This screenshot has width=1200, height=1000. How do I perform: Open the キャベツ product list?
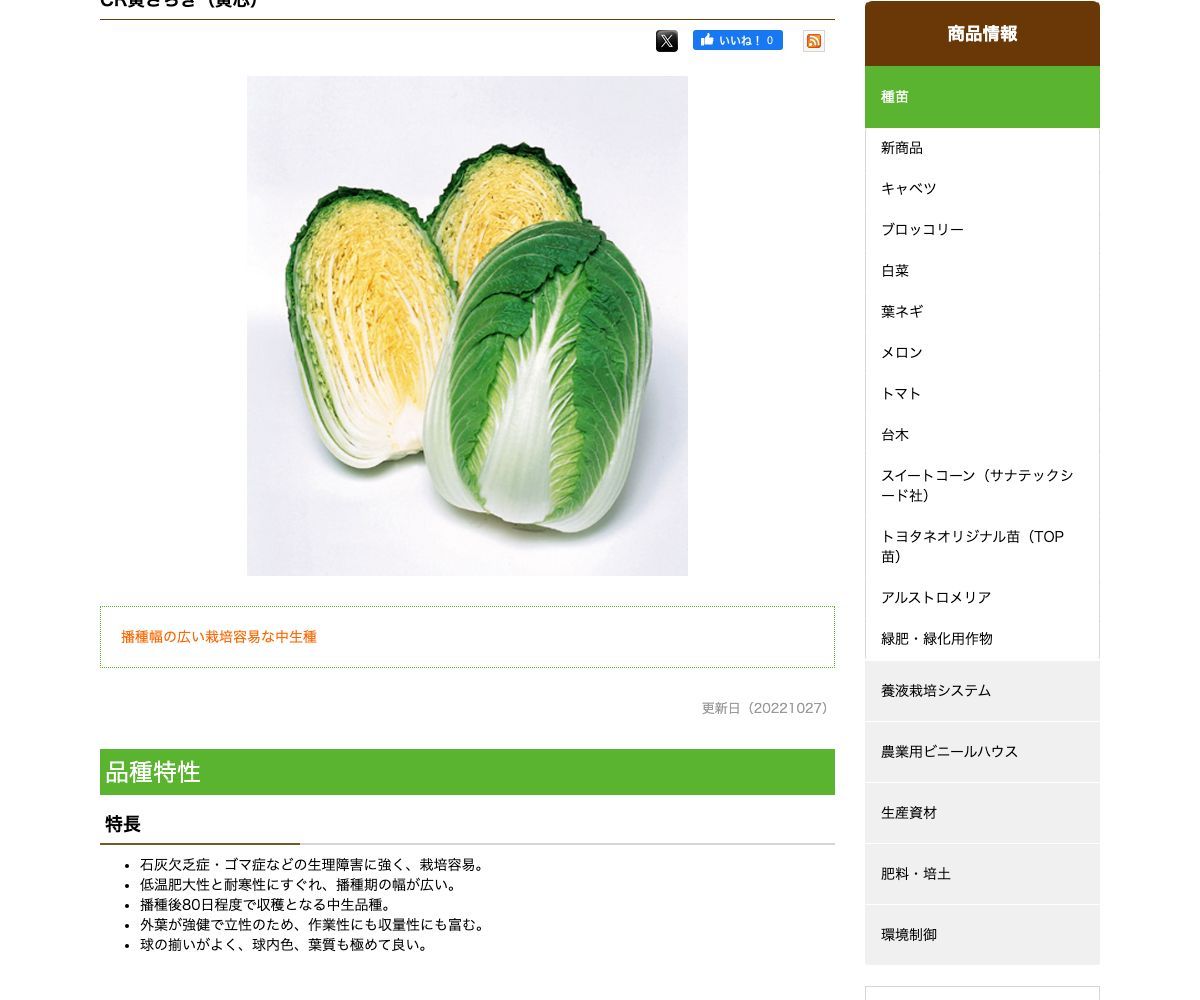coord(908,189)
